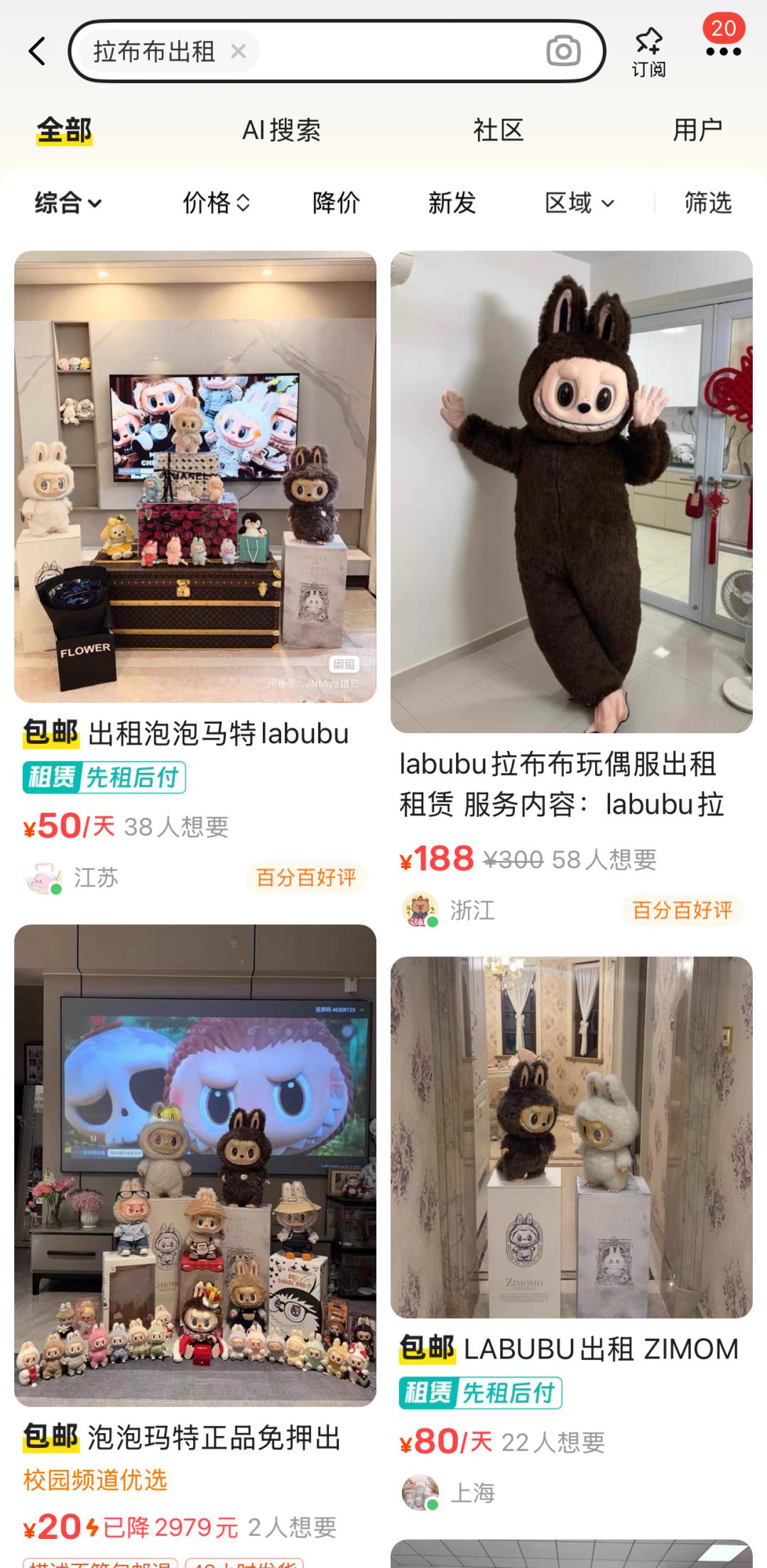767x1568 pixels.
Task: Open the 出租泡泡马特labubu listing from 江苏
Action: point(195,476)
